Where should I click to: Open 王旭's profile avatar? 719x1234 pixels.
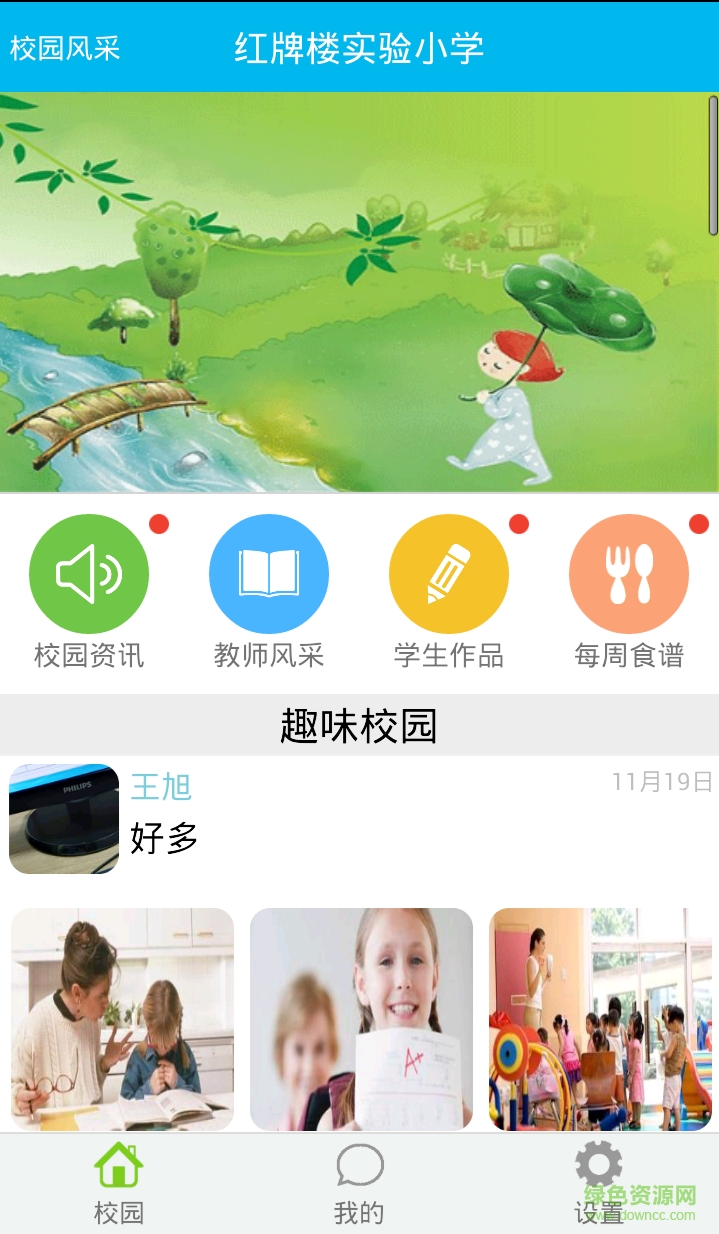64,819
